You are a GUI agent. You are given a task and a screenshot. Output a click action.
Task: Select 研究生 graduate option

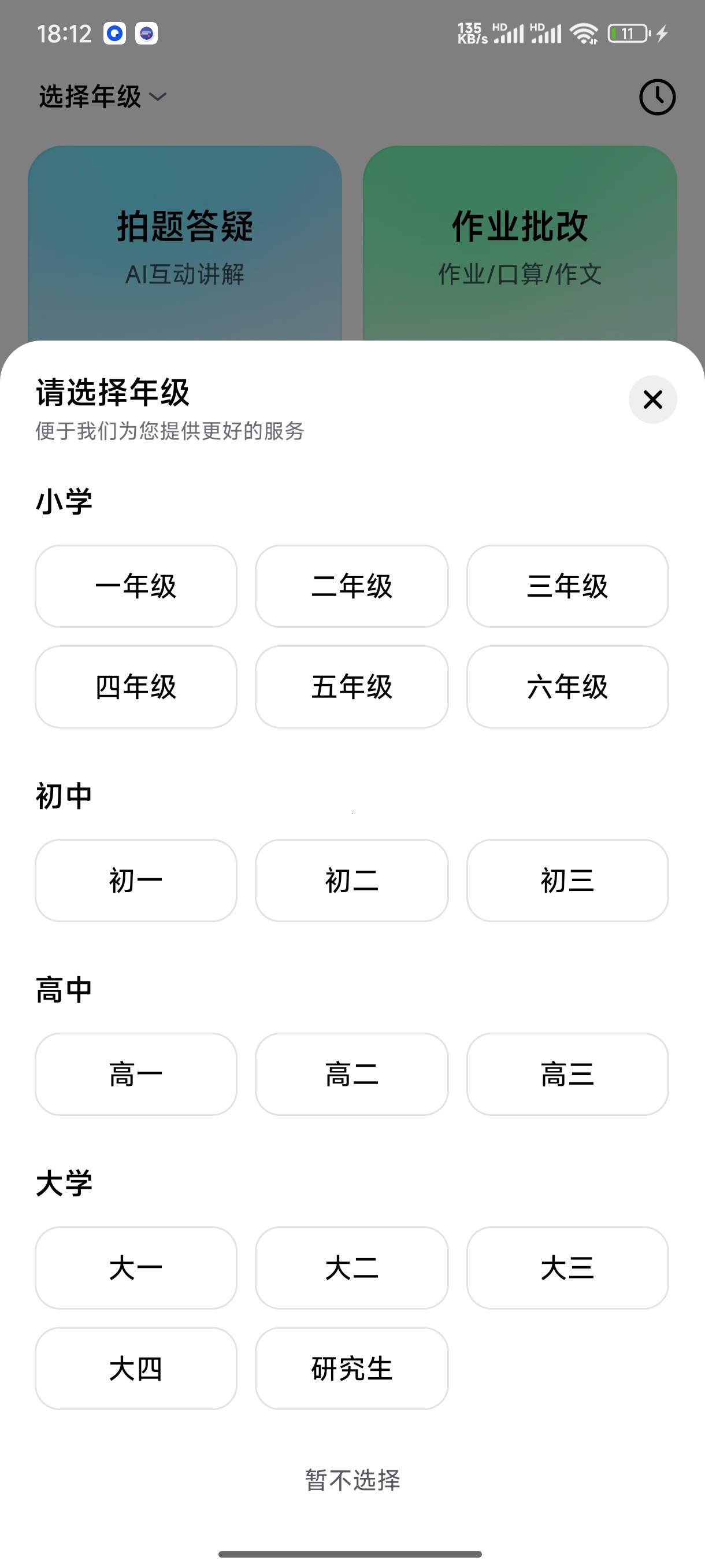tap(351, 1369)
